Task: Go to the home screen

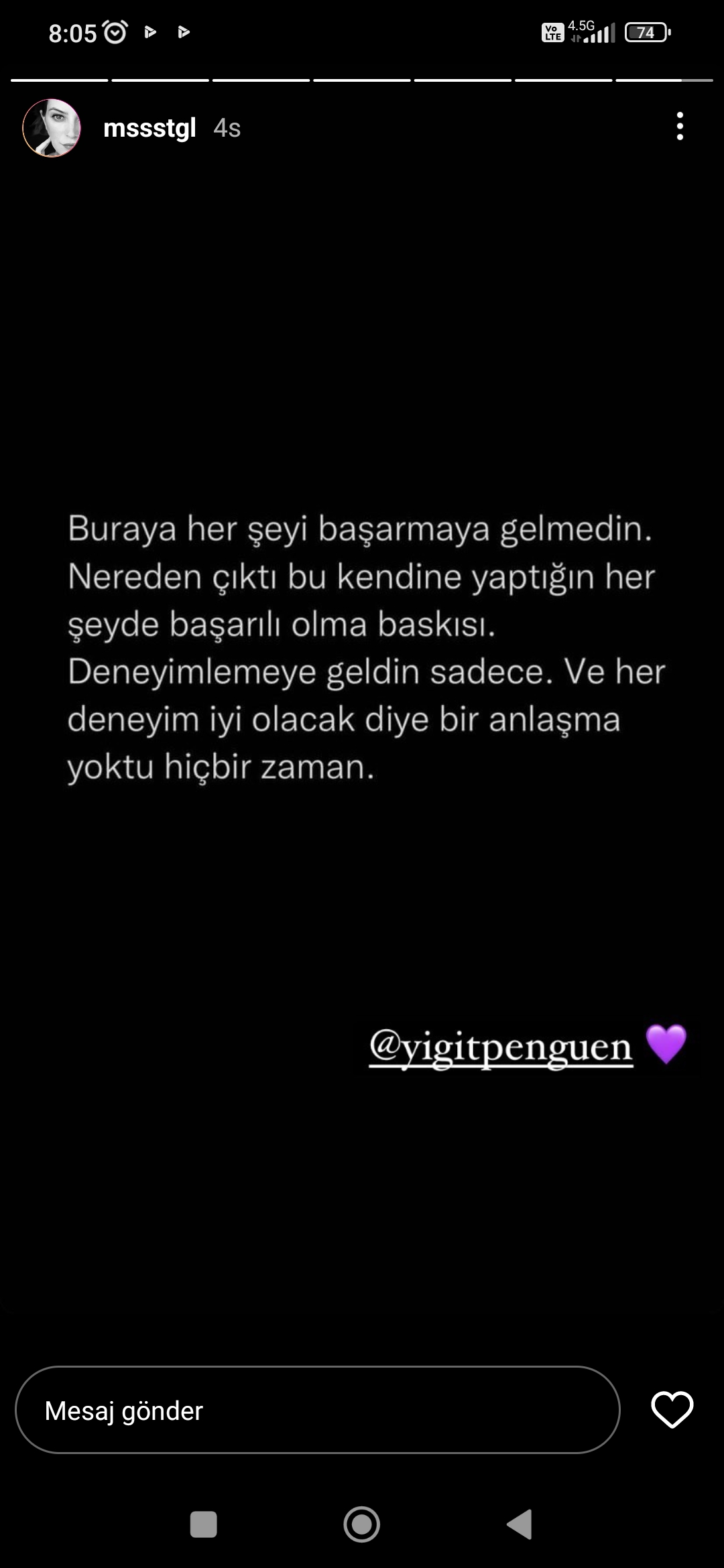Action: point(362,1524)
